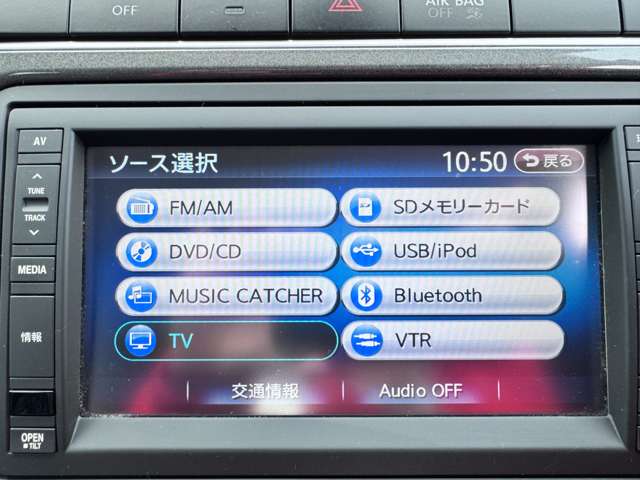Select SDメモリーカード as the source

click(451, 208)
